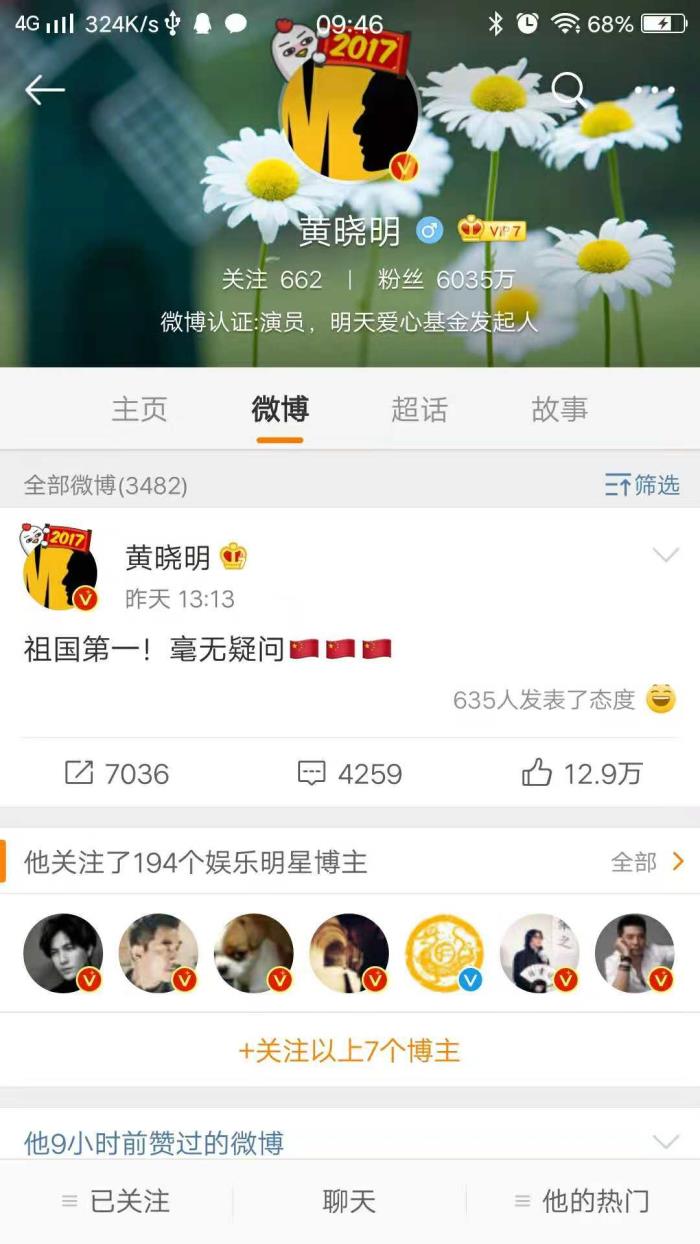View the 关注 662 following list
Image resolution: width=700 pixels, height=1244 pixels.
tap(272, 279)
